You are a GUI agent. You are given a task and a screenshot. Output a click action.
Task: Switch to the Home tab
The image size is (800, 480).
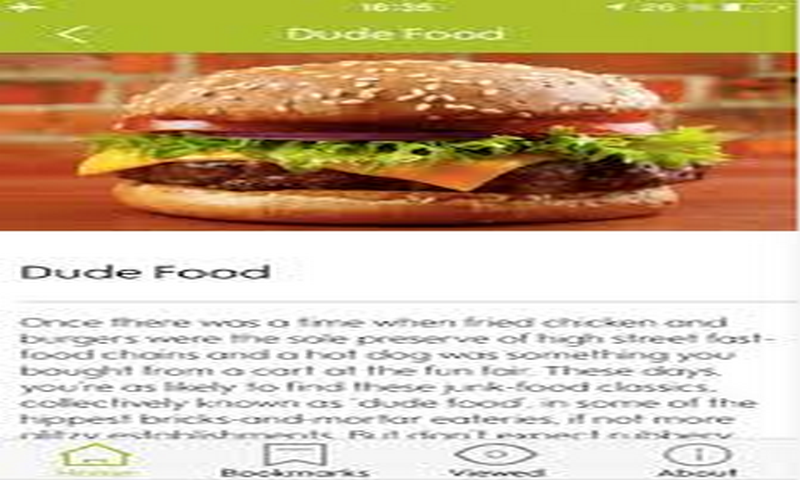tap(95, 460)
